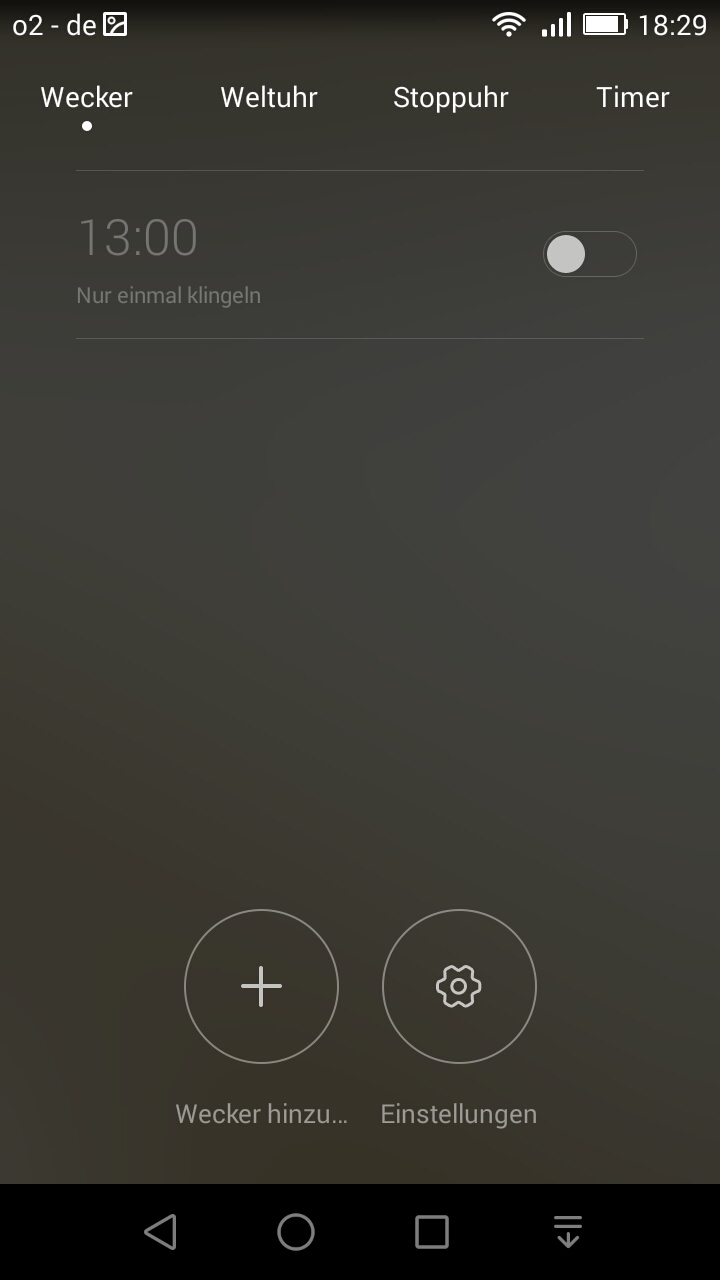Screen dimensions: 720x1280
Task: Hide the navigation bar with the down arrow
Action: pyautogui.click(x=568, y=1232)
